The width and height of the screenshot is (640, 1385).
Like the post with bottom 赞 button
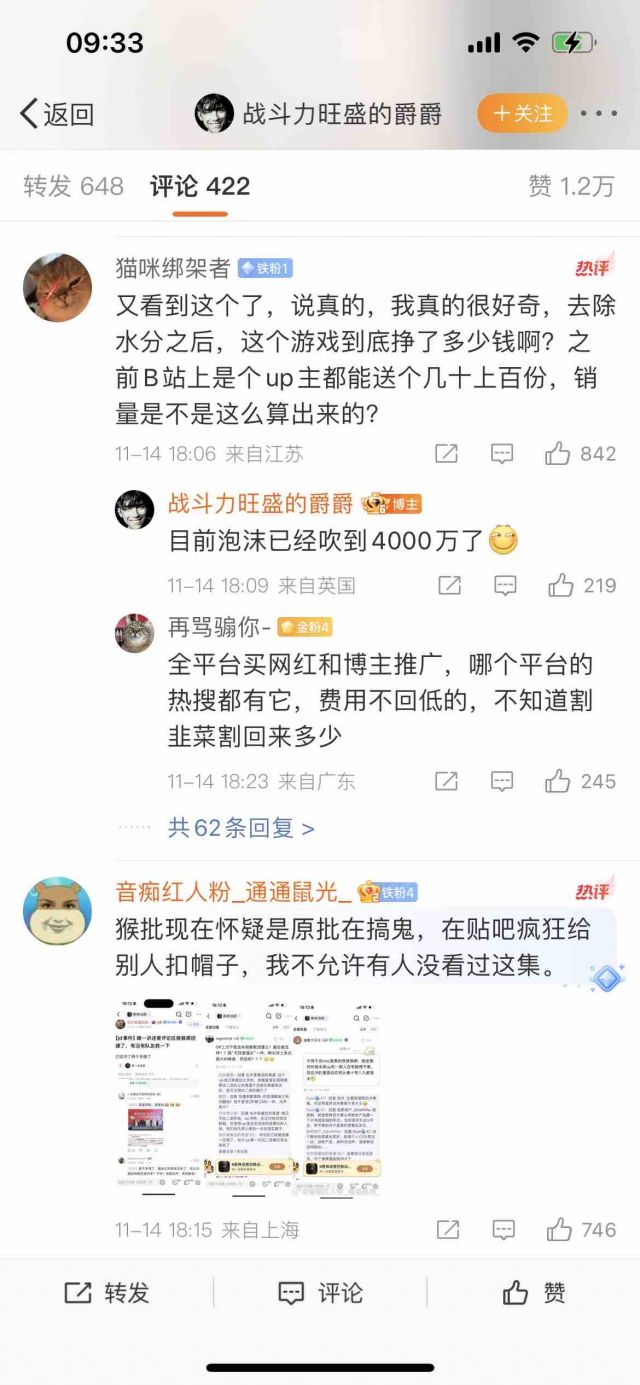click(x=534, y=1292)
